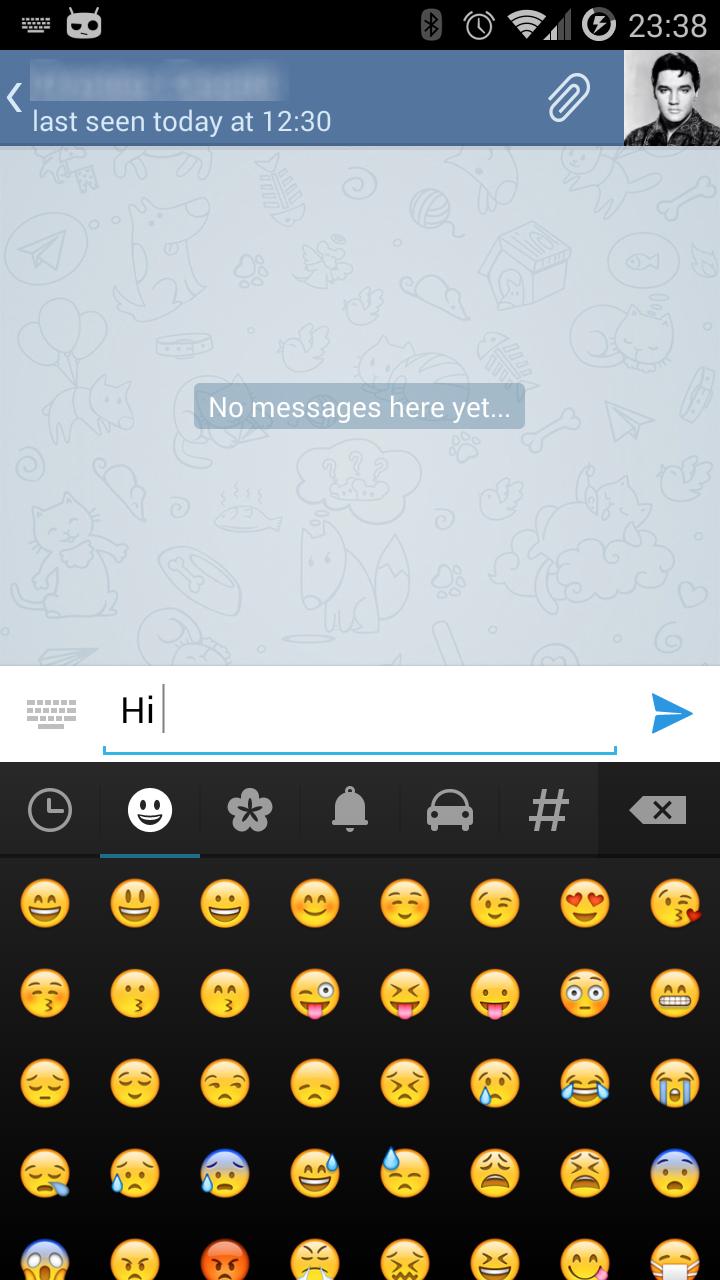Tap the message input field
The width and height of the screenshot is (720, 1280).
click(x=360, y=712)
